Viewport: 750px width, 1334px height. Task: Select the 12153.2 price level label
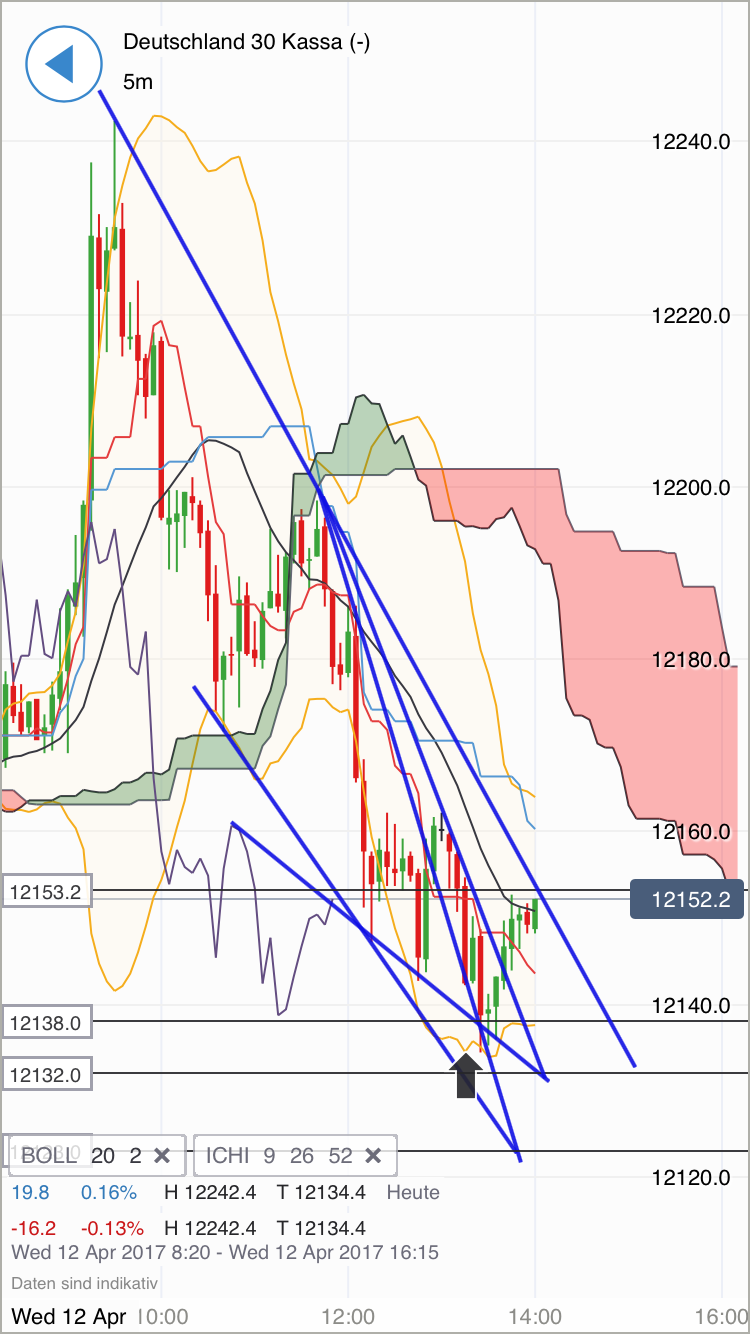pos(47,892)
